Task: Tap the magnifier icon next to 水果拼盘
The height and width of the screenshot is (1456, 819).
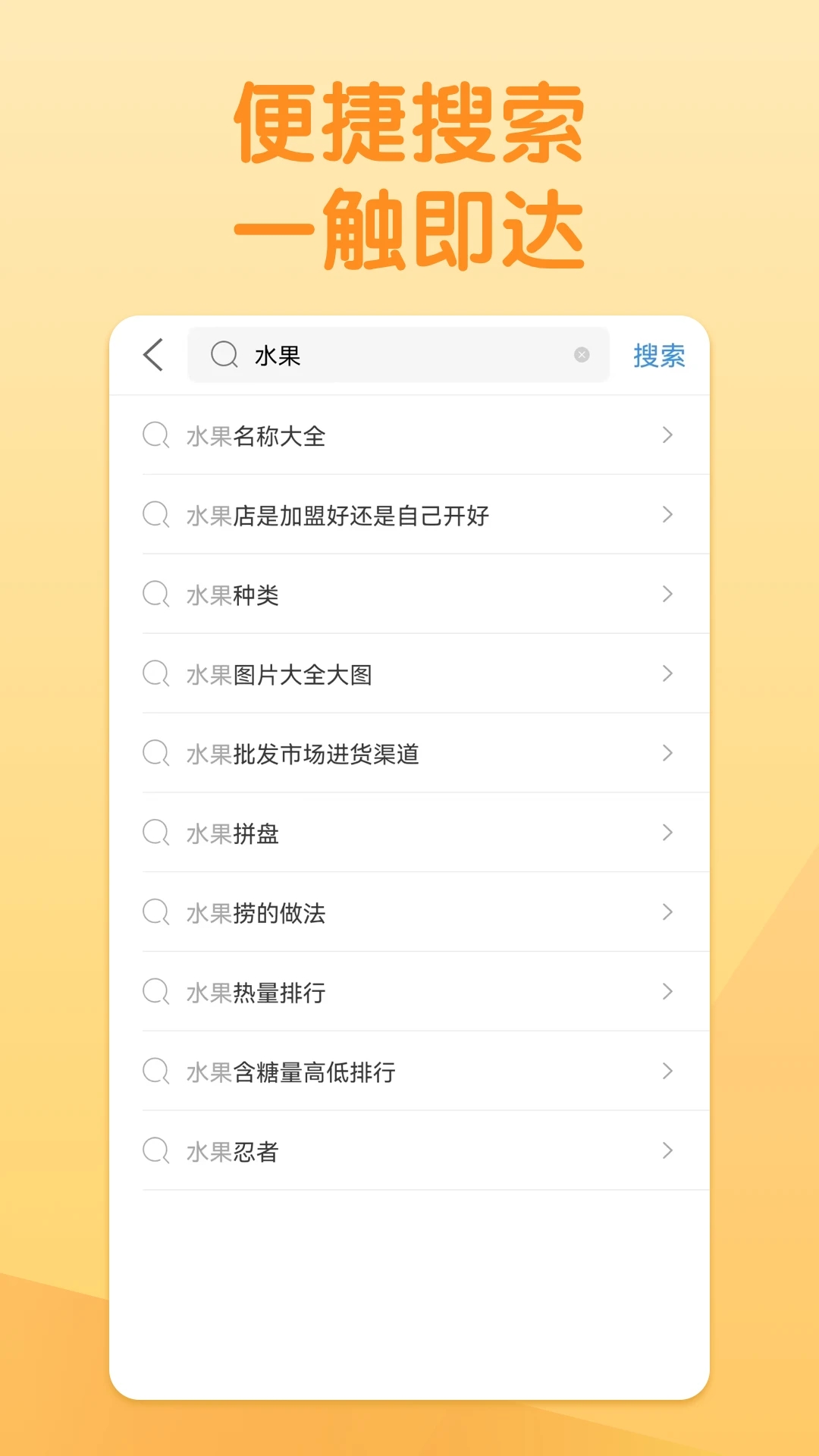Action: (155, 833)
